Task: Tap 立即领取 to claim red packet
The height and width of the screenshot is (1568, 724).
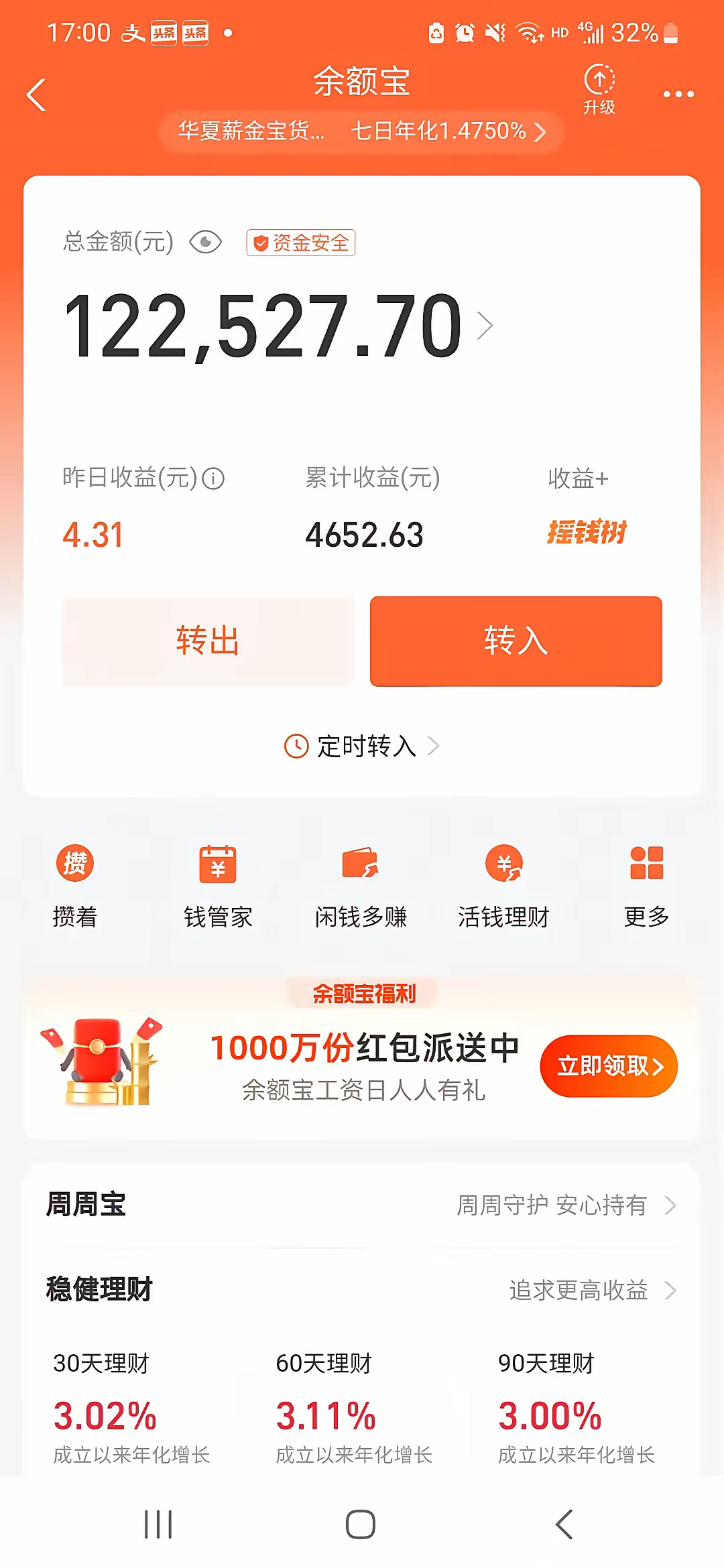Action: (x=607, y=1065)
